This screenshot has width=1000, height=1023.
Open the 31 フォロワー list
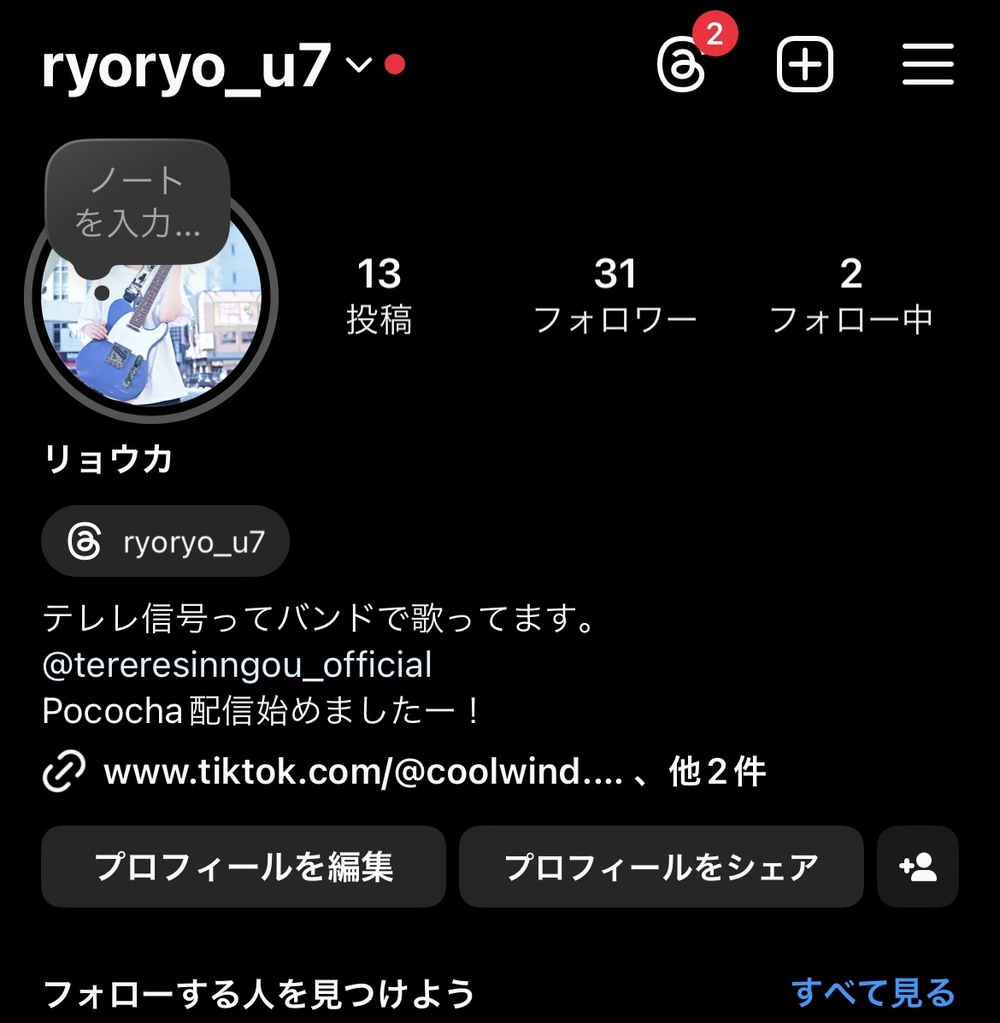615,295
